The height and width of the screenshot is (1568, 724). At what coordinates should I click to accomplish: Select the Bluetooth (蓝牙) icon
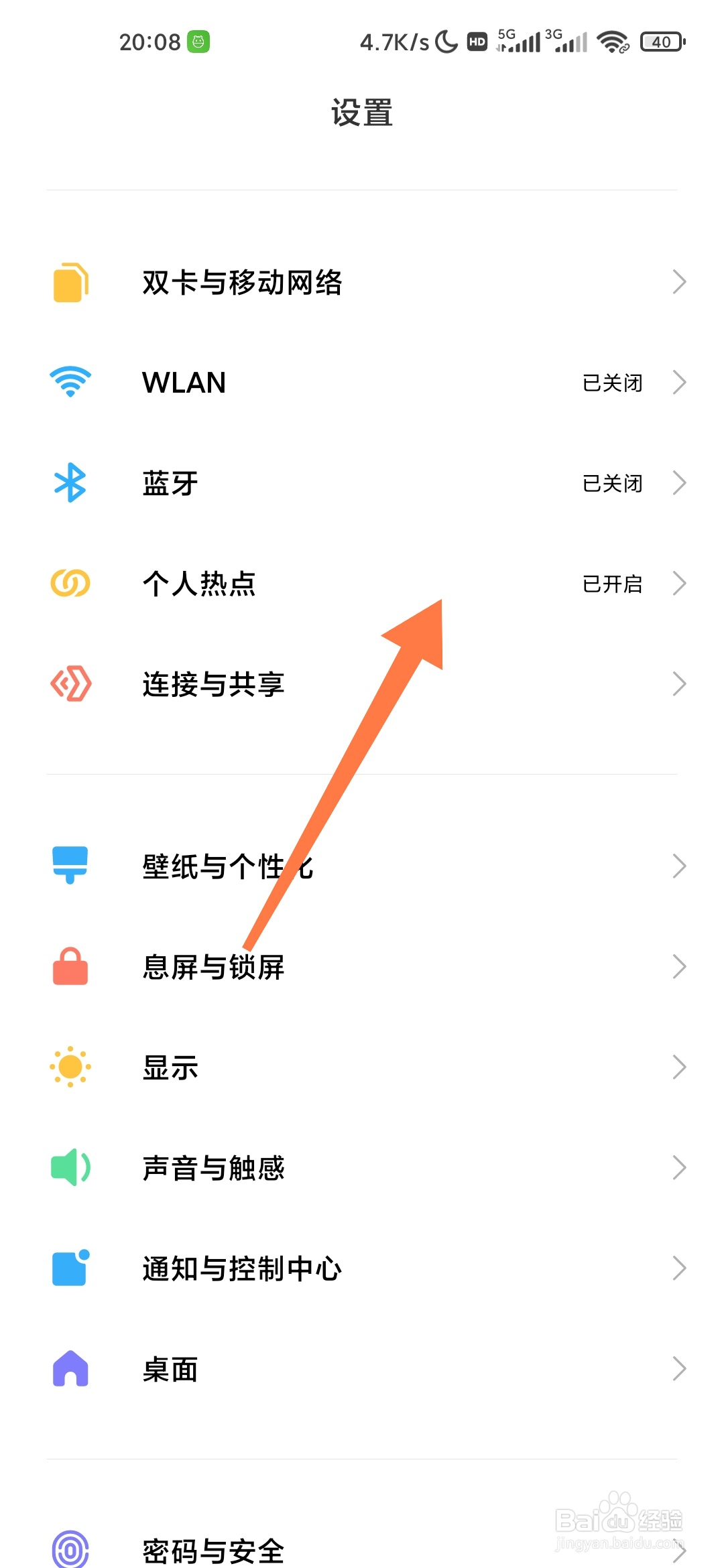(x=70, y=482)
